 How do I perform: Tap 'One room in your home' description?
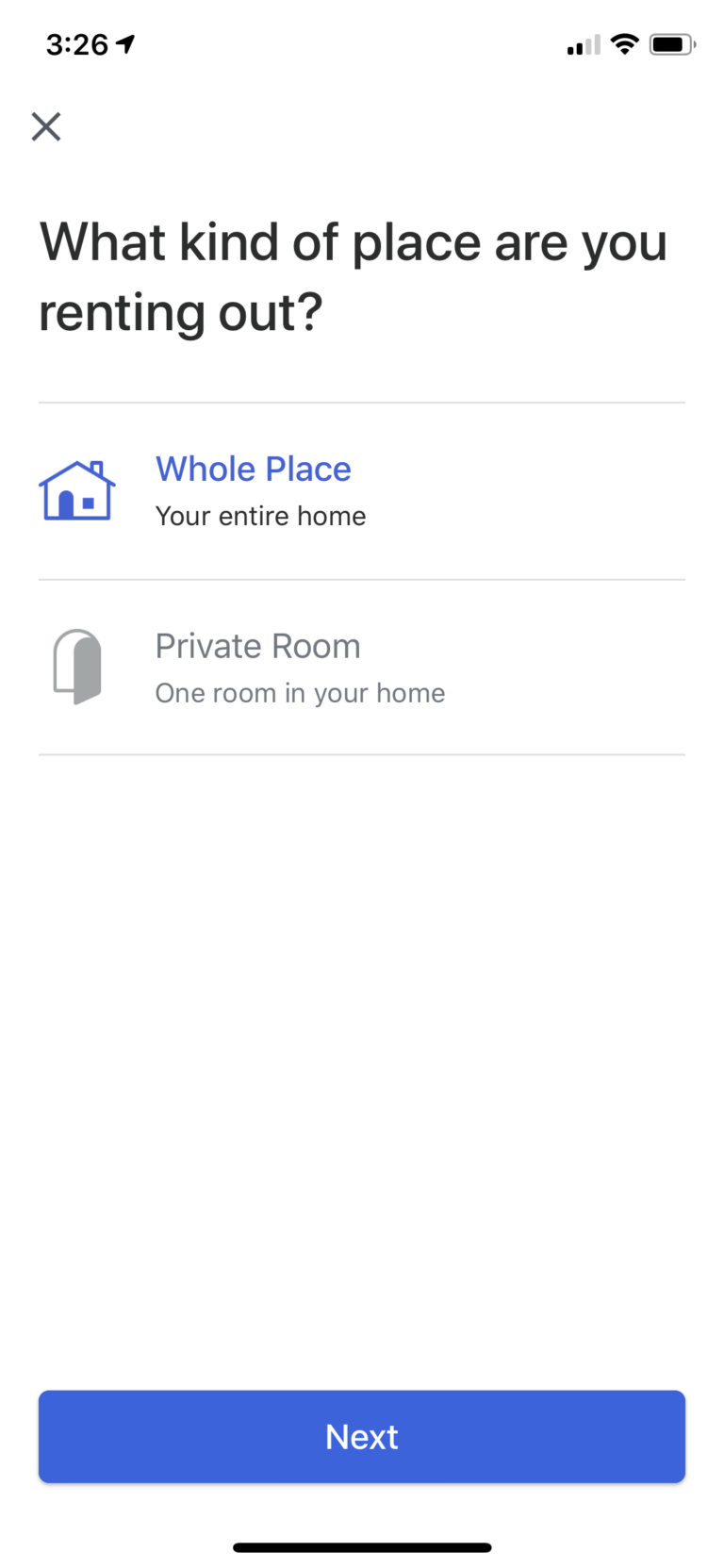point(300,692)
